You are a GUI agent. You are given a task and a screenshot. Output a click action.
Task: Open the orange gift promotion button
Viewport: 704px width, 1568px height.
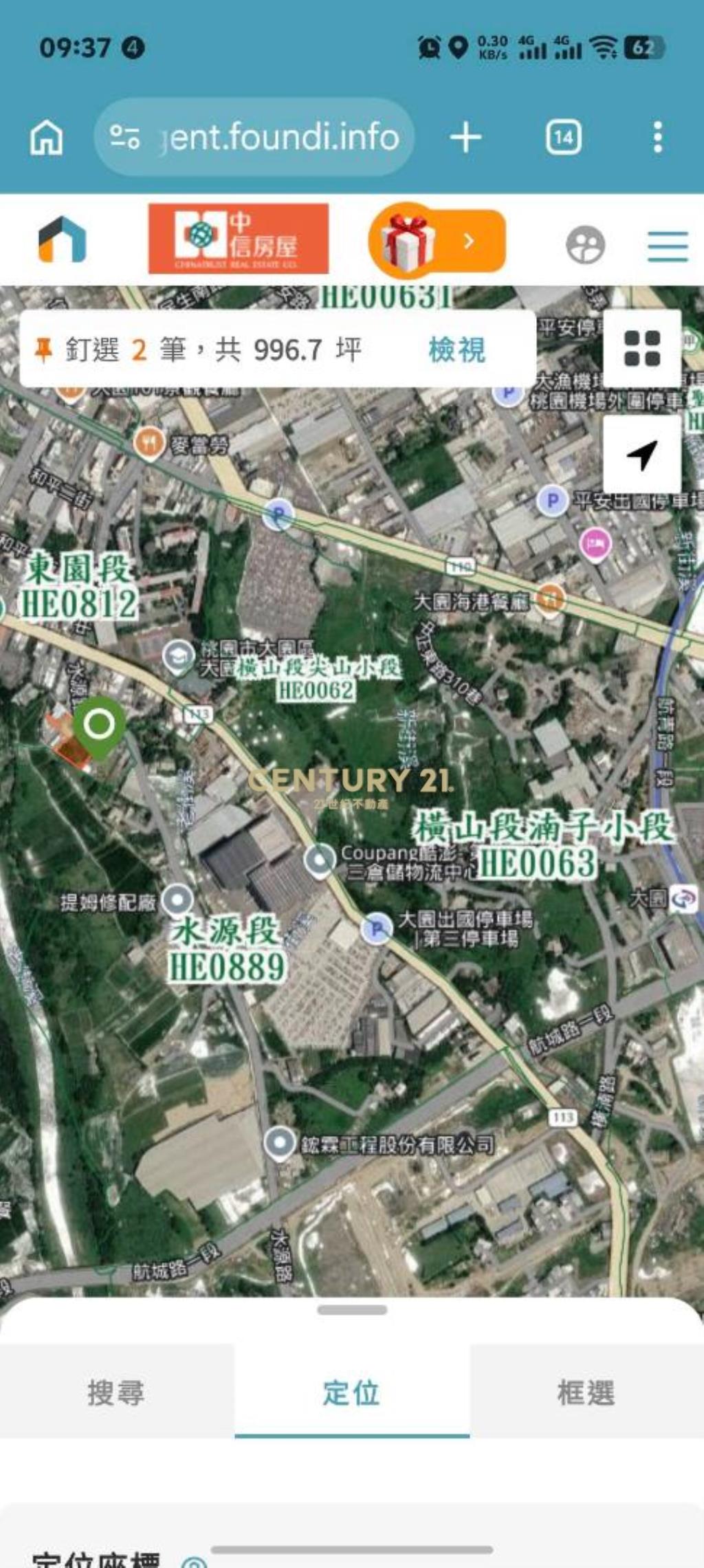[x=437, y=240]
